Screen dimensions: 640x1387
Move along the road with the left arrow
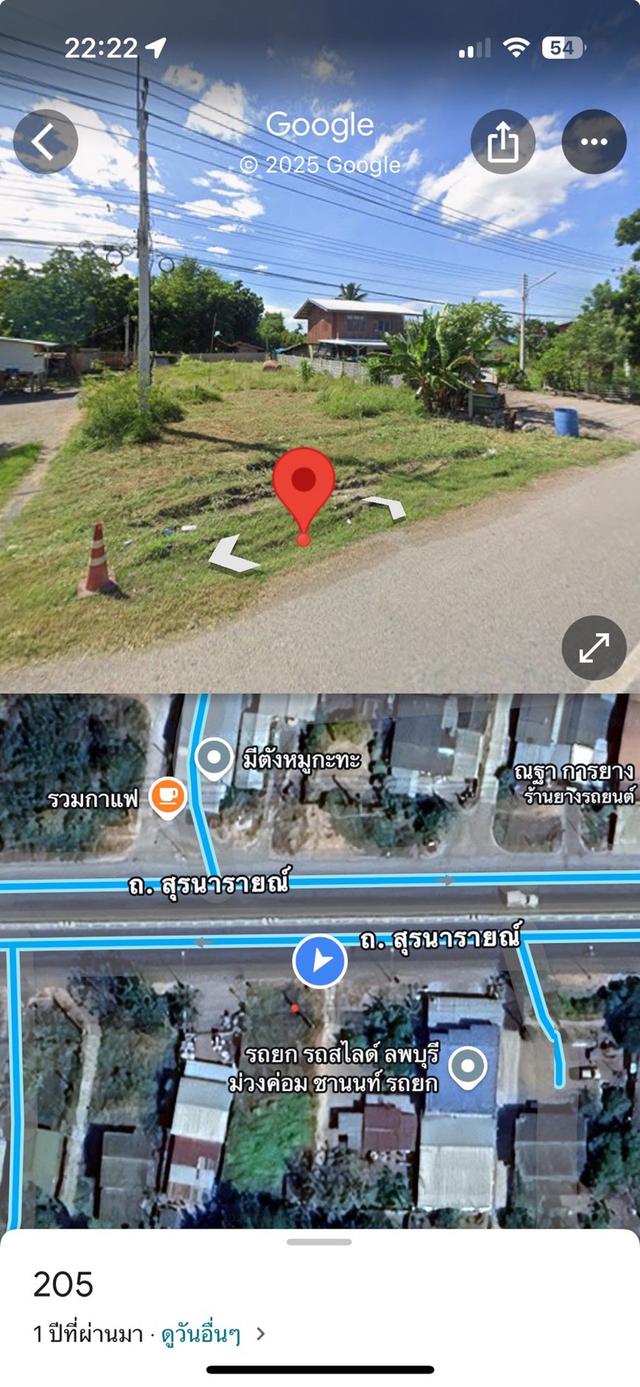[233, 553]
